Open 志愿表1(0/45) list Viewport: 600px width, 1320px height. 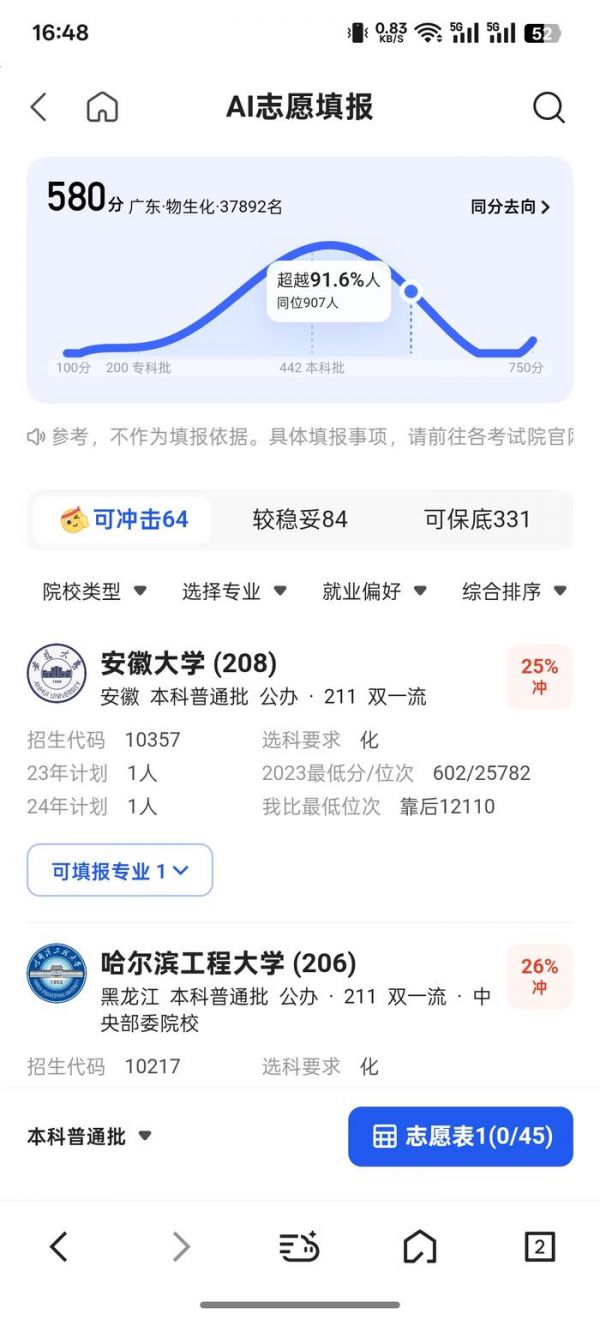460,1137
